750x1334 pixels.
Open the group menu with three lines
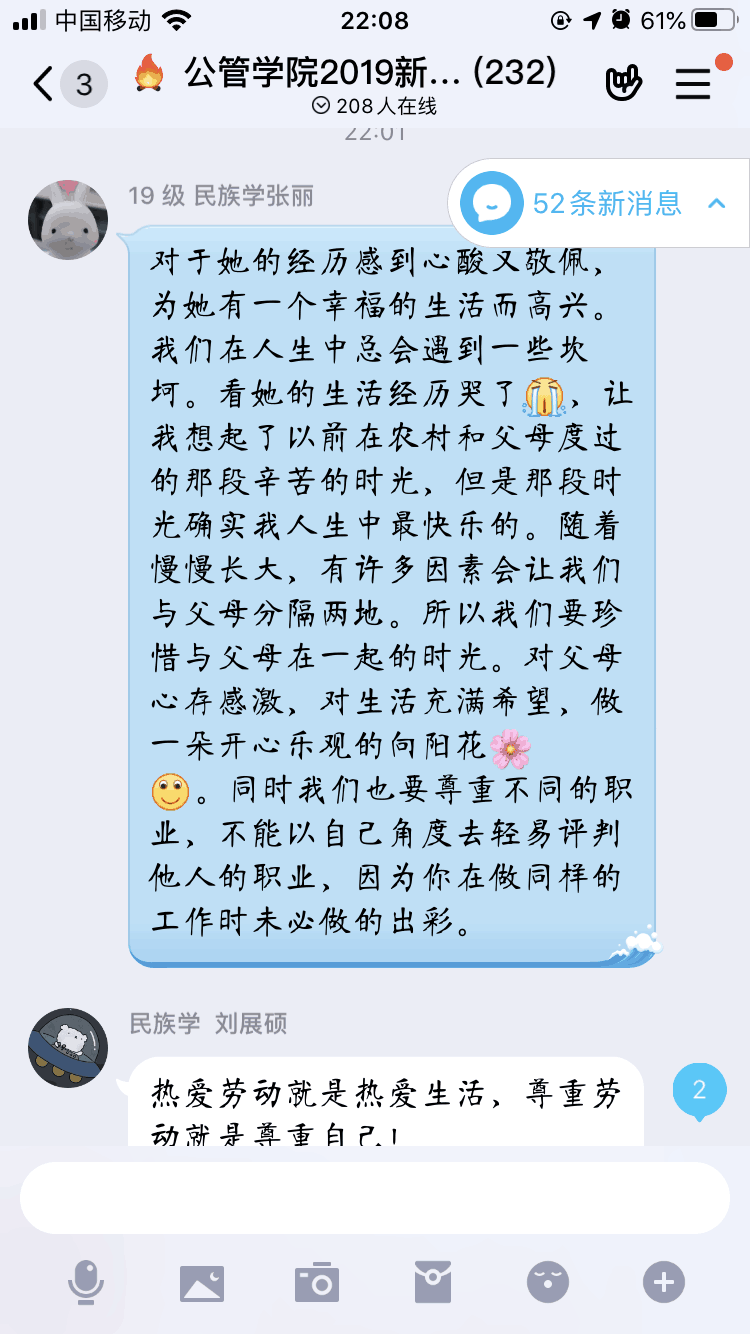(x=693, y=84)
